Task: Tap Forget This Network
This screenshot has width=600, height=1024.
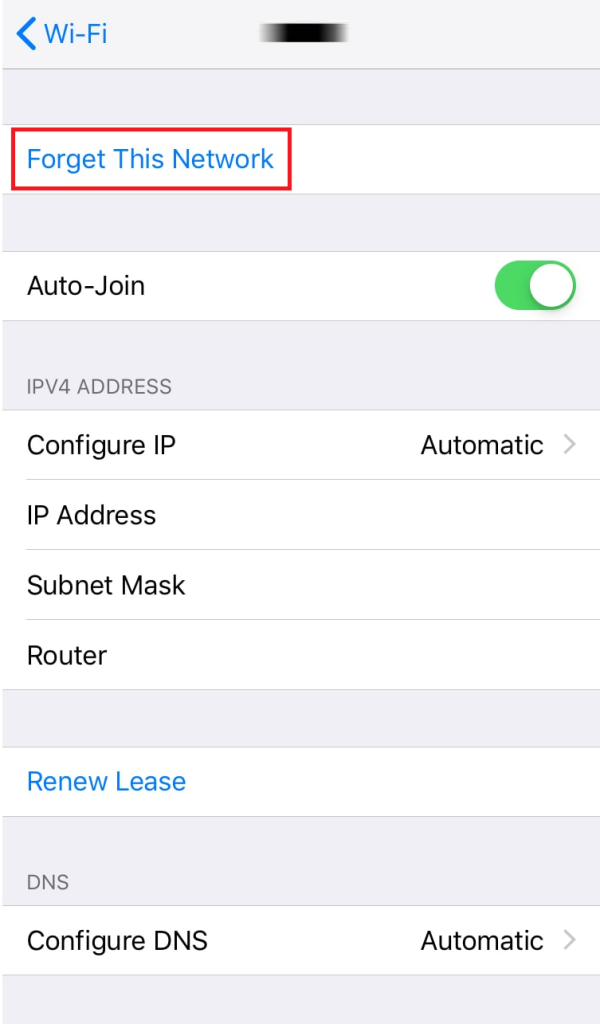Action: click(150, 159)
